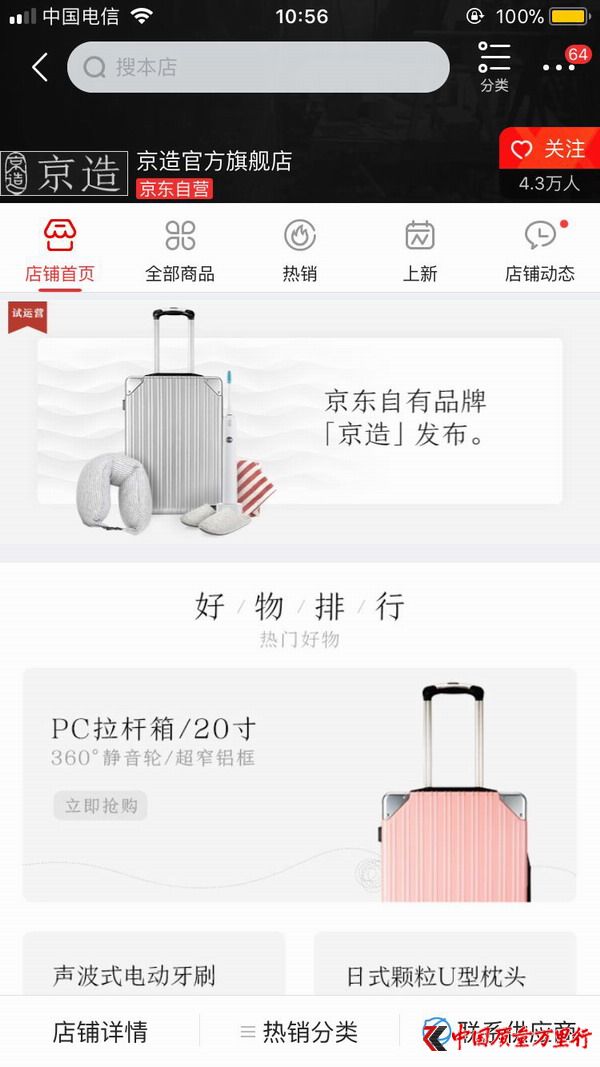Viewport: 600px width, 1067px height.
Task: Go back using the back arrow
Action: coord(40,67)
